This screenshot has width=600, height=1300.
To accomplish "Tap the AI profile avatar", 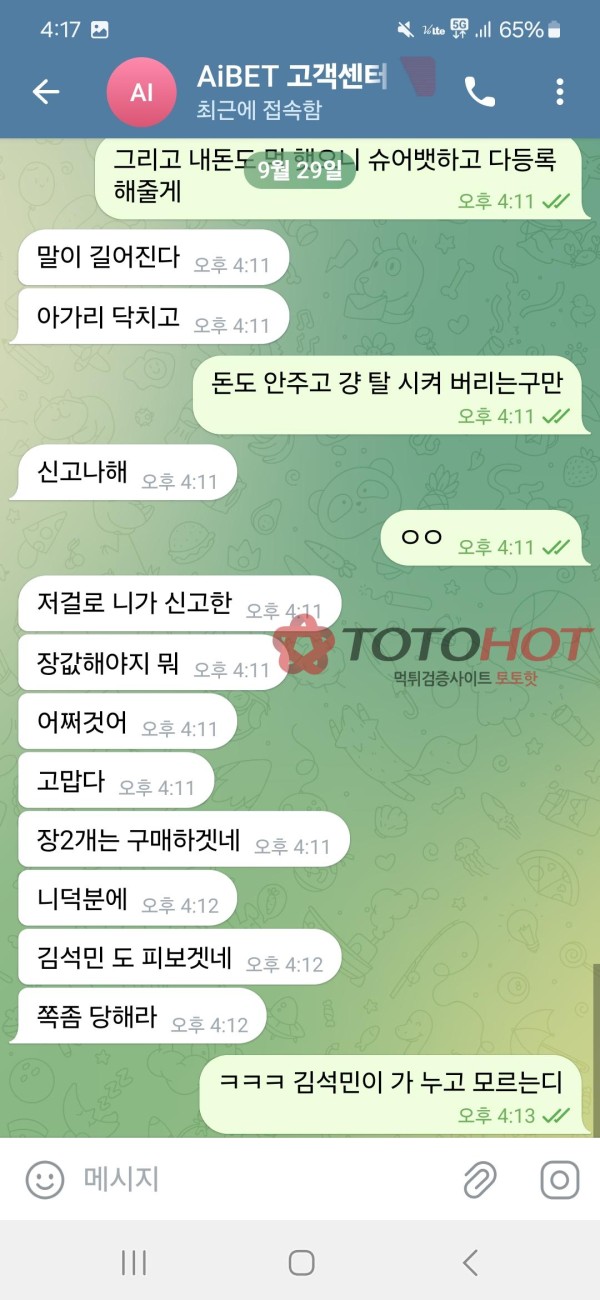I will point(141,92).
